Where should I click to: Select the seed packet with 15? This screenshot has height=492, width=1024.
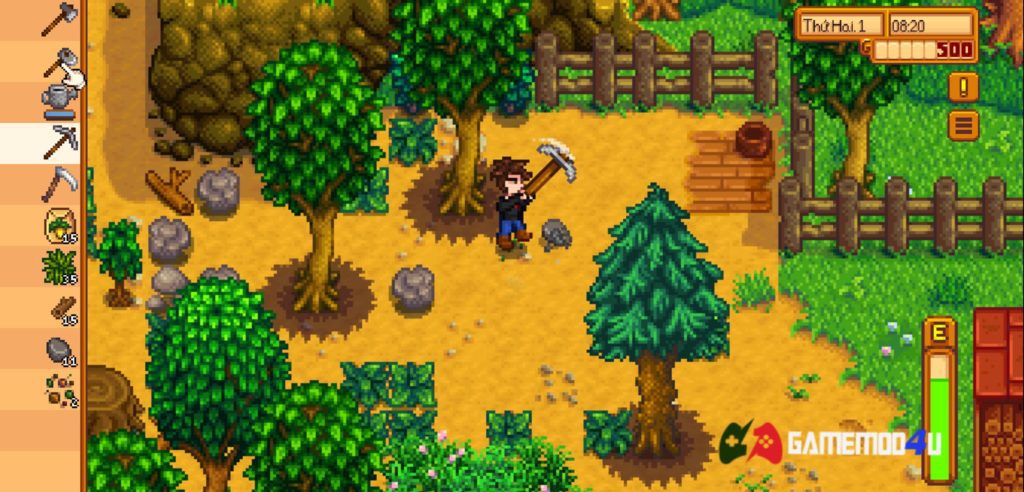click(x=59, y=226)
